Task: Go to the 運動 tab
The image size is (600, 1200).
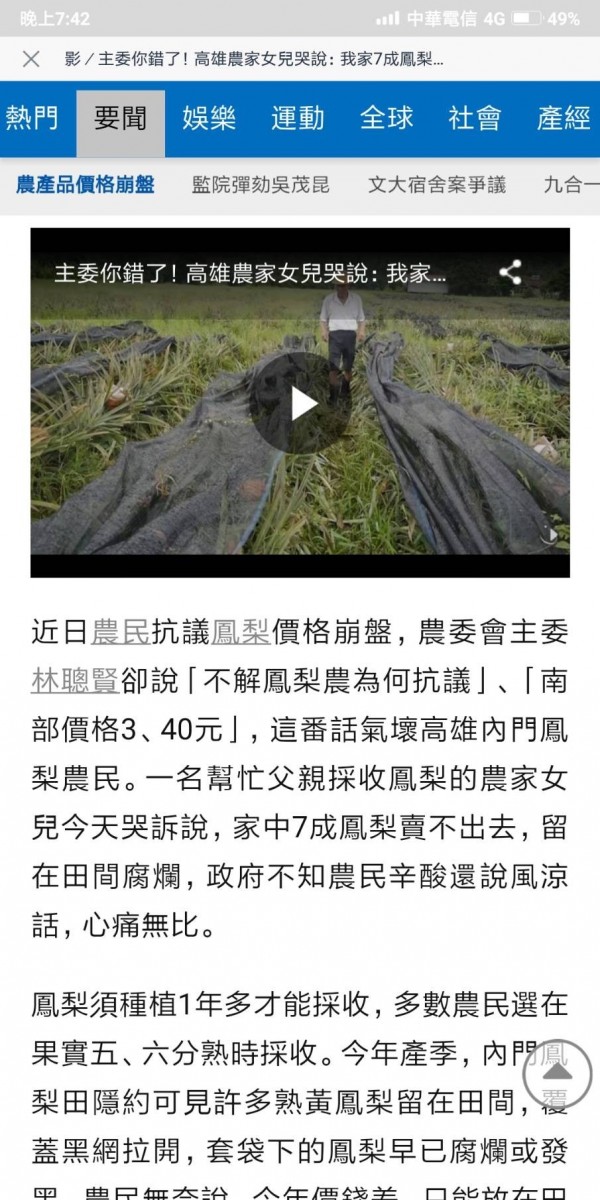Action: click(297, 118)
